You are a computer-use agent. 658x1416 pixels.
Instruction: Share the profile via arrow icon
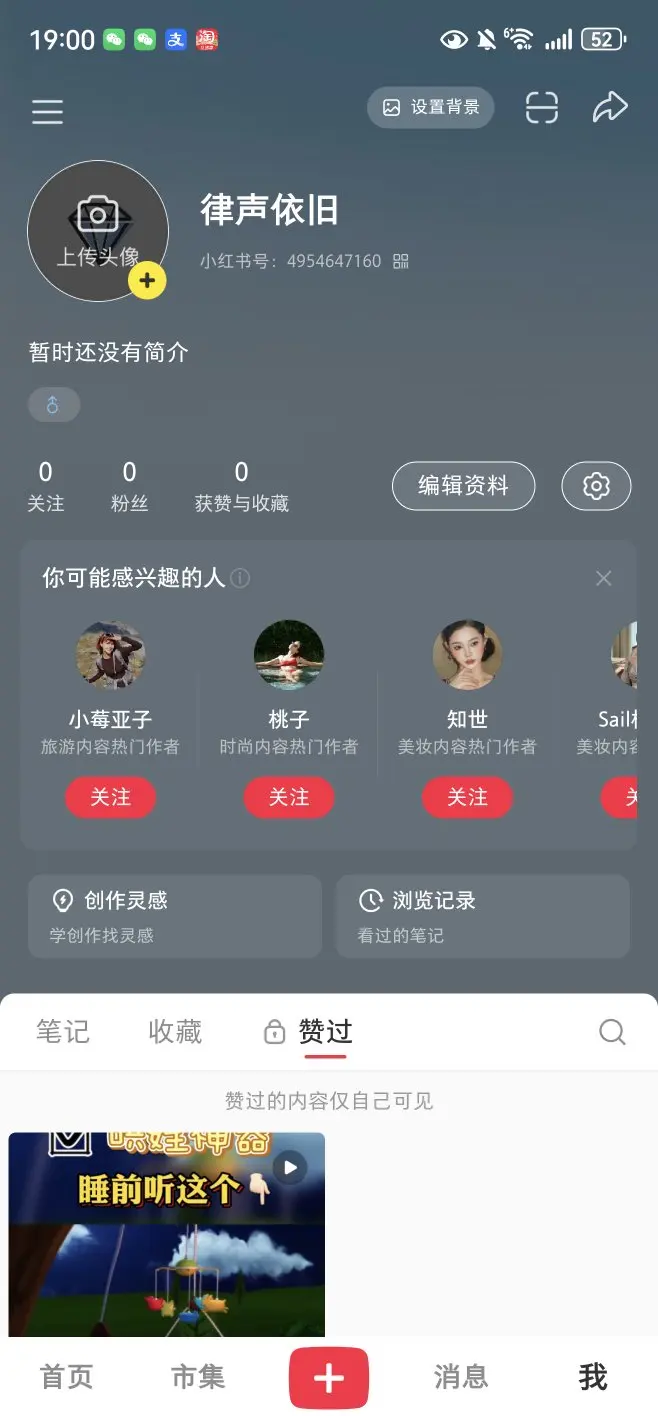(610, 107)
